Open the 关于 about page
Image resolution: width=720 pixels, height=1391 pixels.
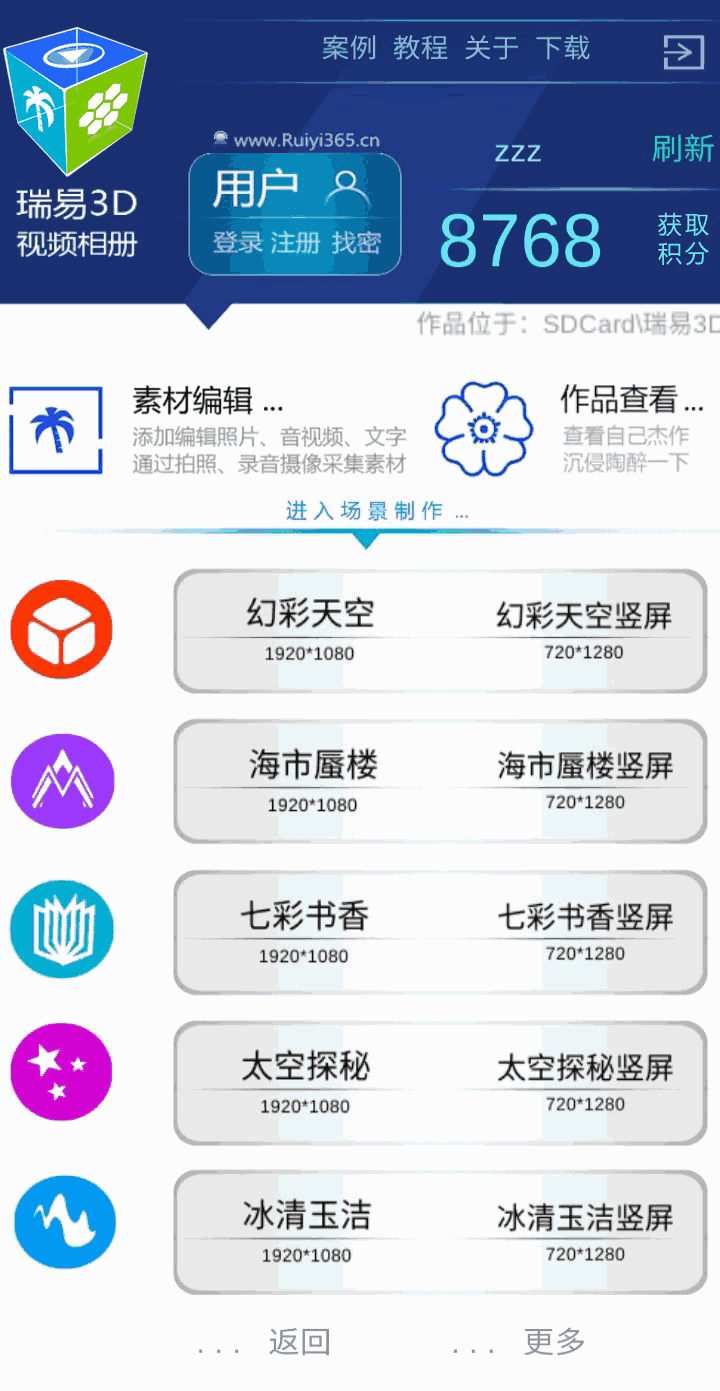491,48
